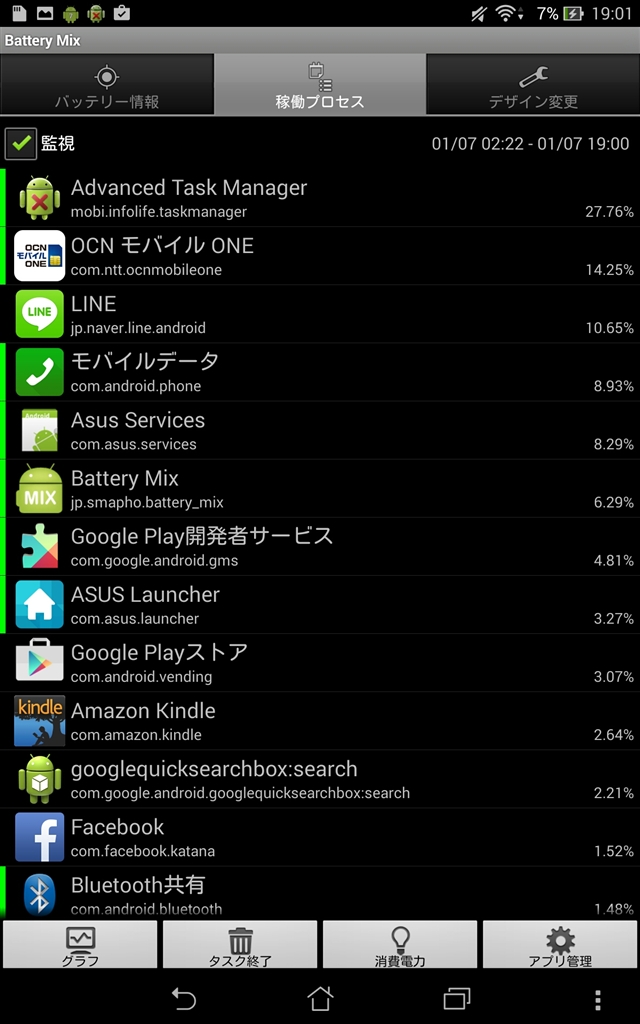Select the LINE process row
This screenshot has width=640, height=1024.
point(320,314)
